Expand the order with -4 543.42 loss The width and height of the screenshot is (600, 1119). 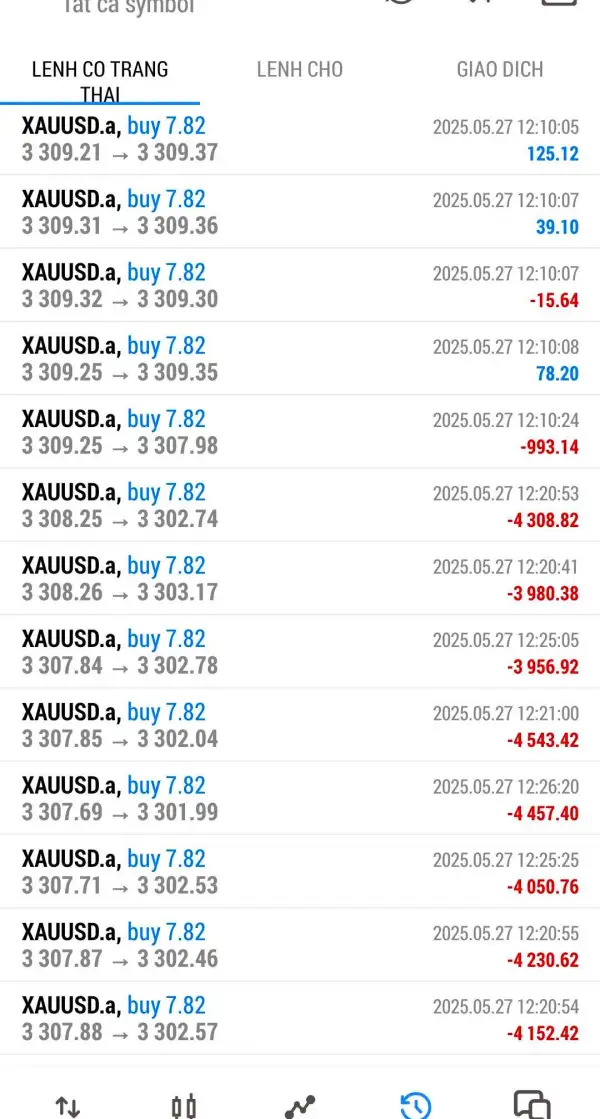pos(300,725)
